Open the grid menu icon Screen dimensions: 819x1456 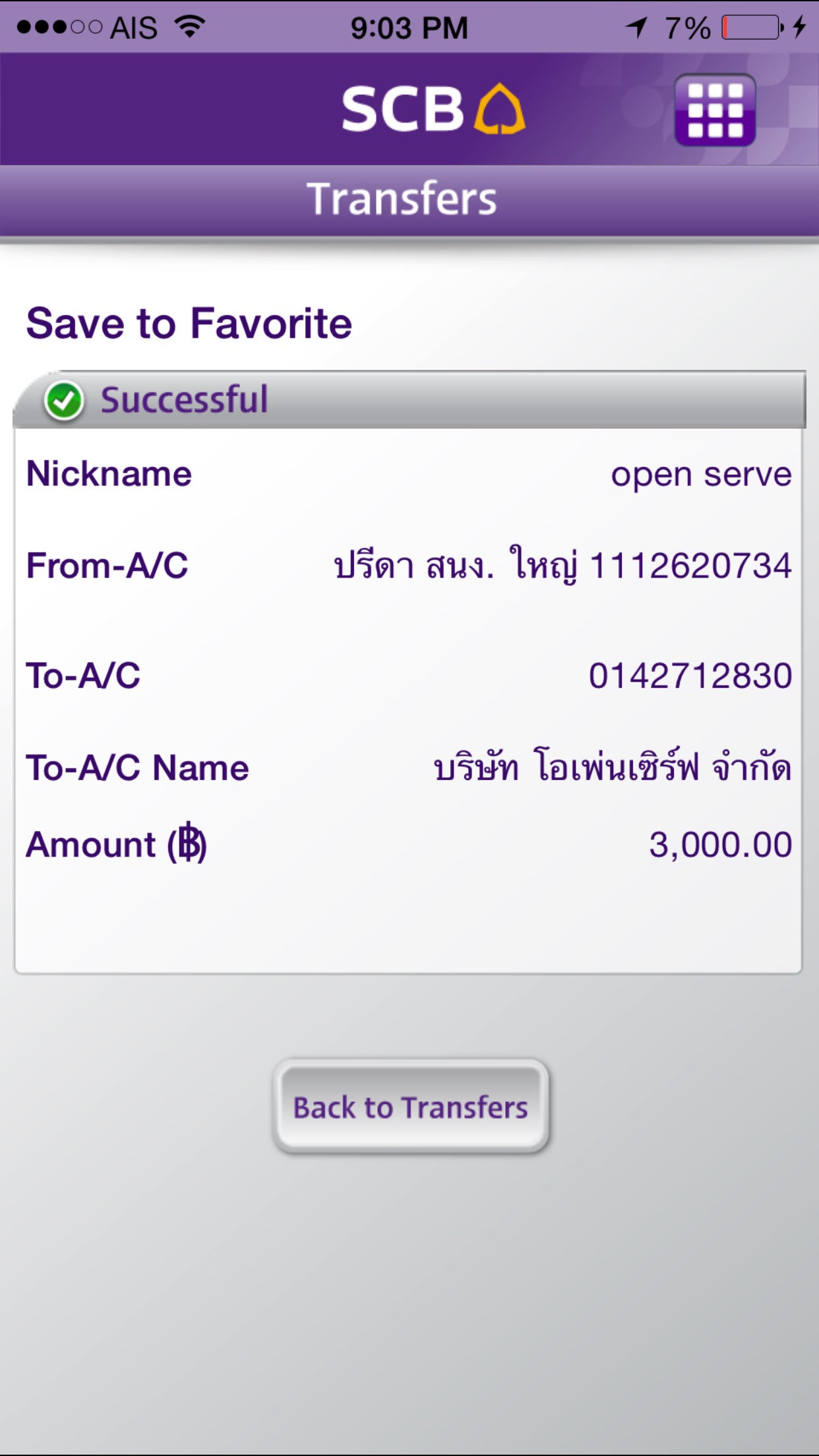715,110
